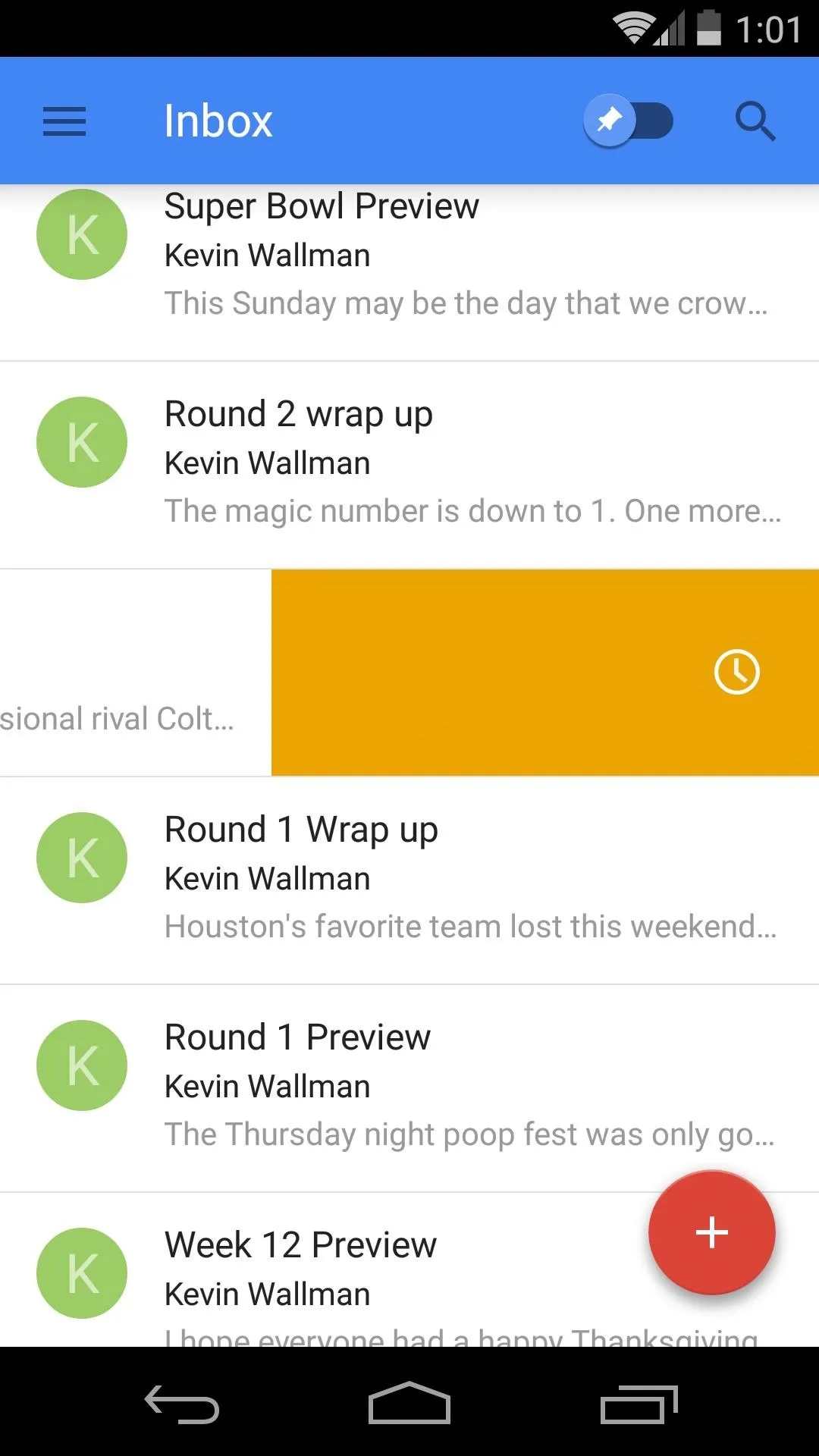Tap the snooze clock icon
Viewport: 819px width, 1456px height.
[x=736, y=672]
